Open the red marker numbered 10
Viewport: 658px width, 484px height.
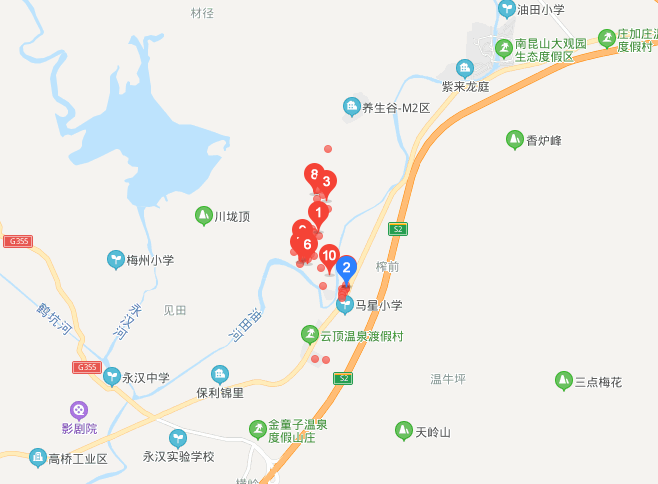(x=329, y=256)
